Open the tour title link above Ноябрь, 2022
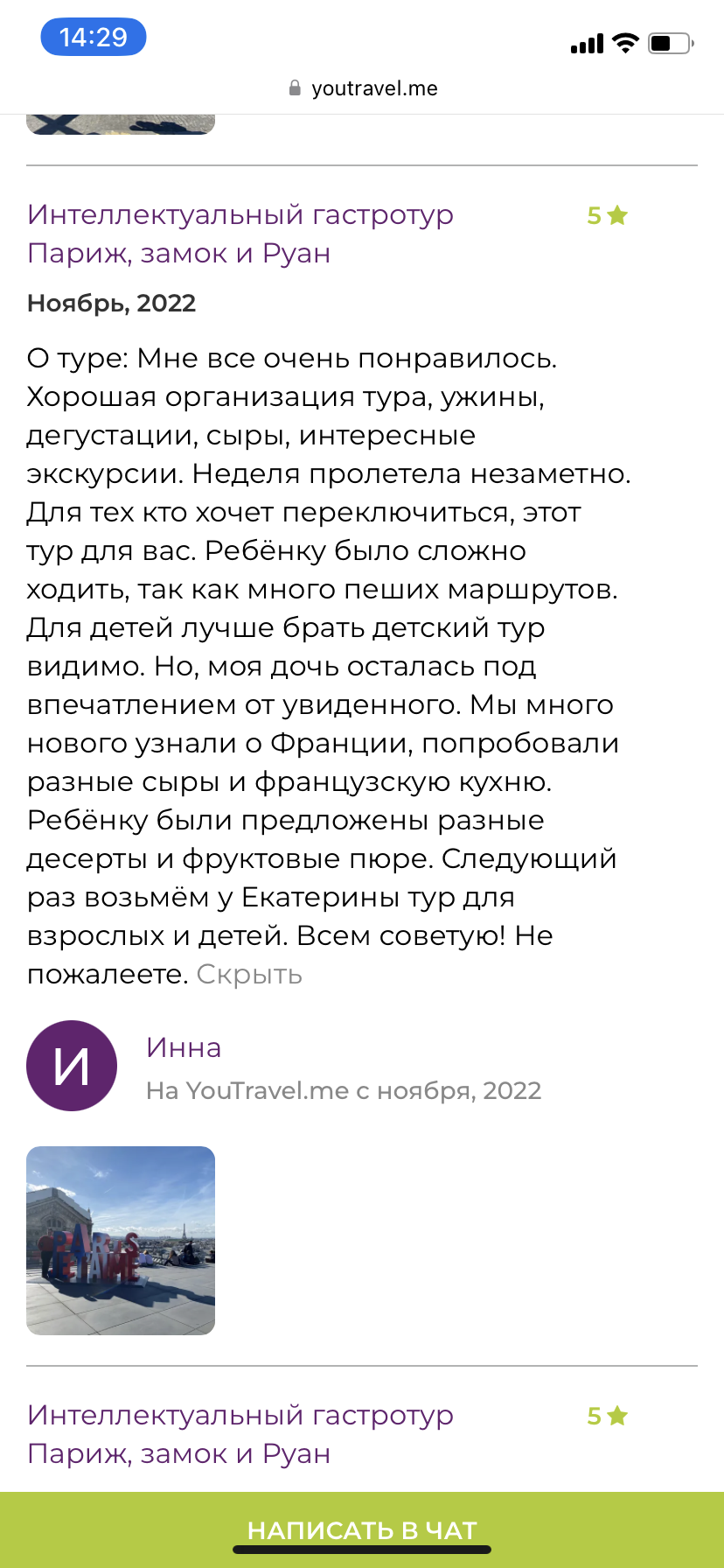Image resolution: width=724 pixels, height=1568 pixels. (240, 234)
